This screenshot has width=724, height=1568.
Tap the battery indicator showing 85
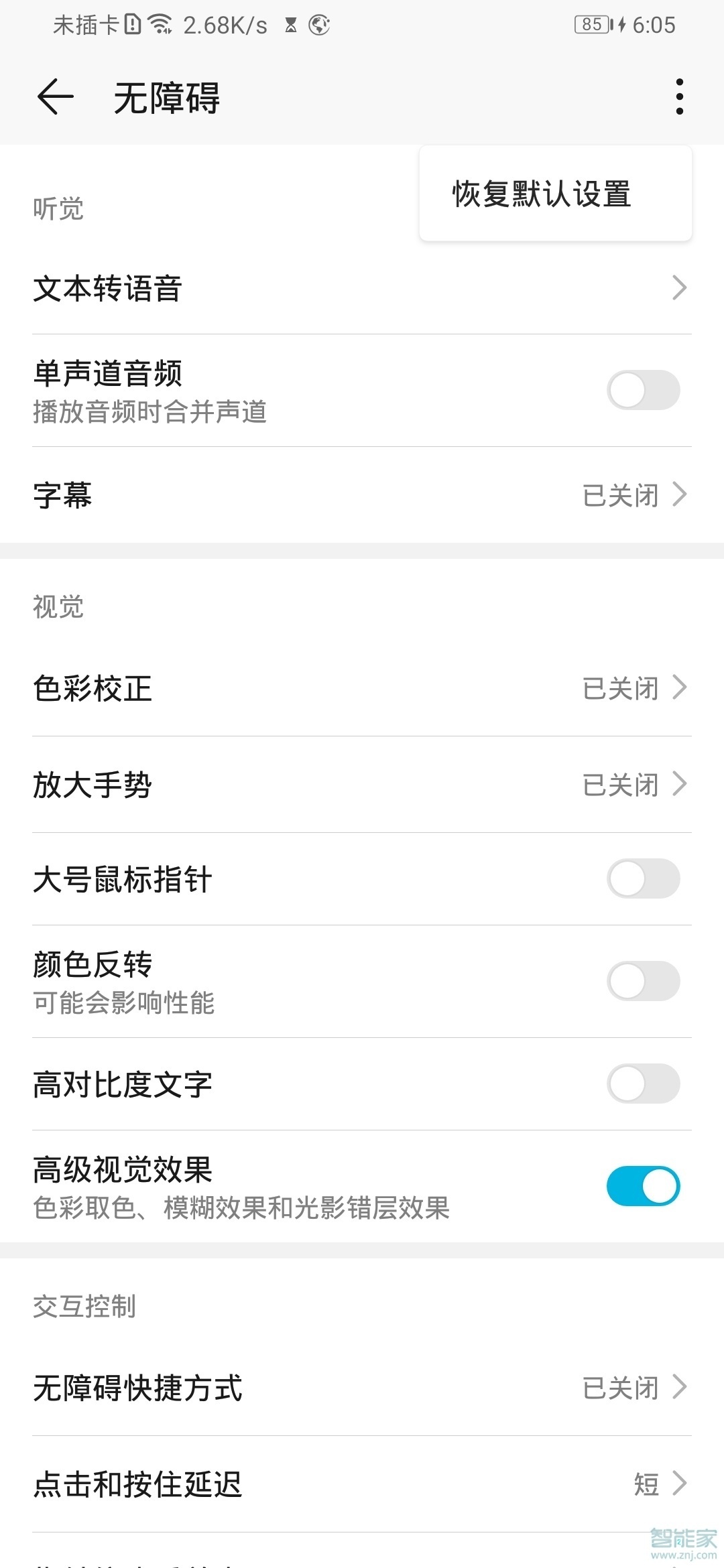(x=590, y=25)
